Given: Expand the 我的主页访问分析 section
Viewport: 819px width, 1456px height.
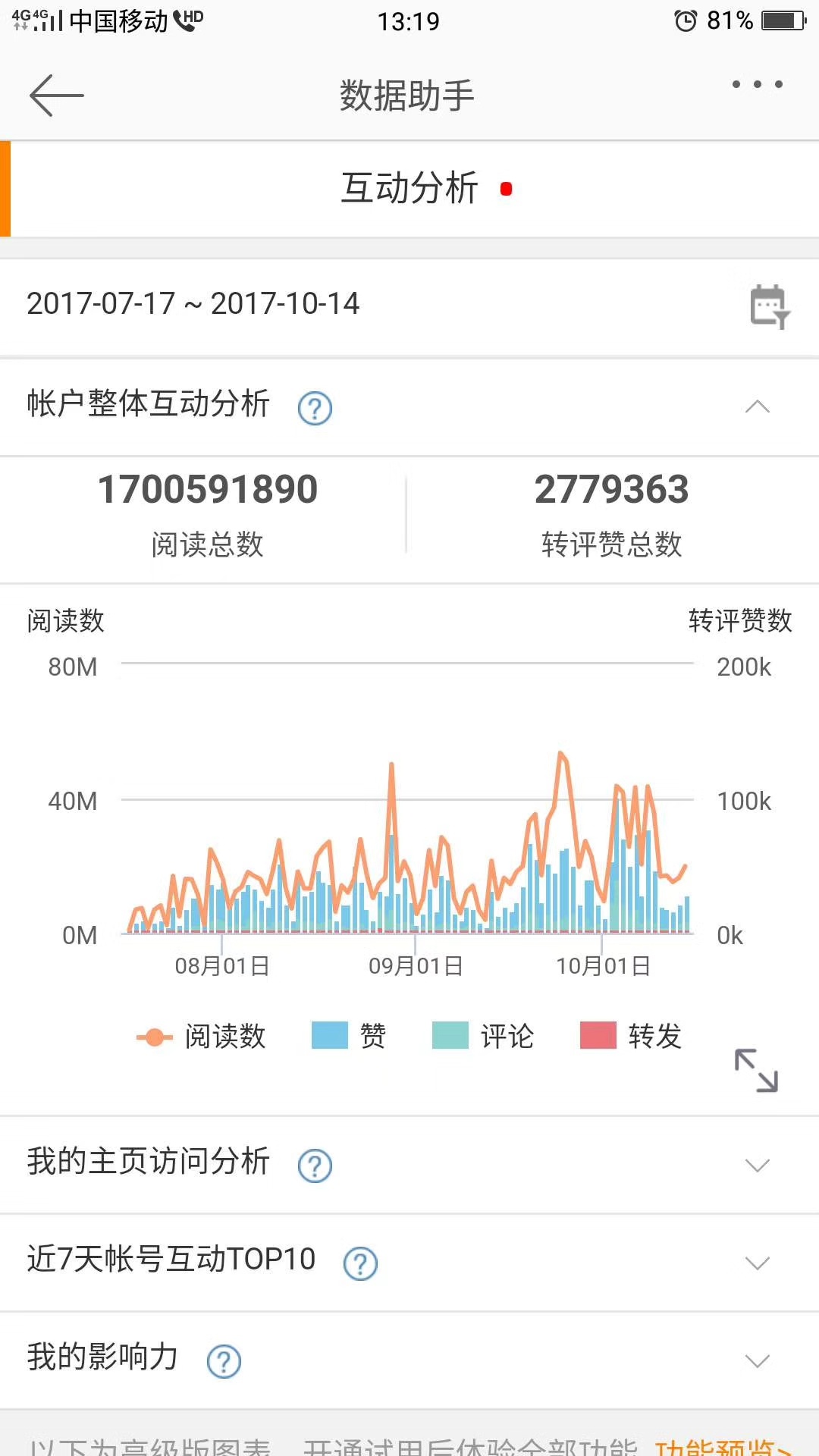Looking at the screenshot, I should click(757, 1165).
